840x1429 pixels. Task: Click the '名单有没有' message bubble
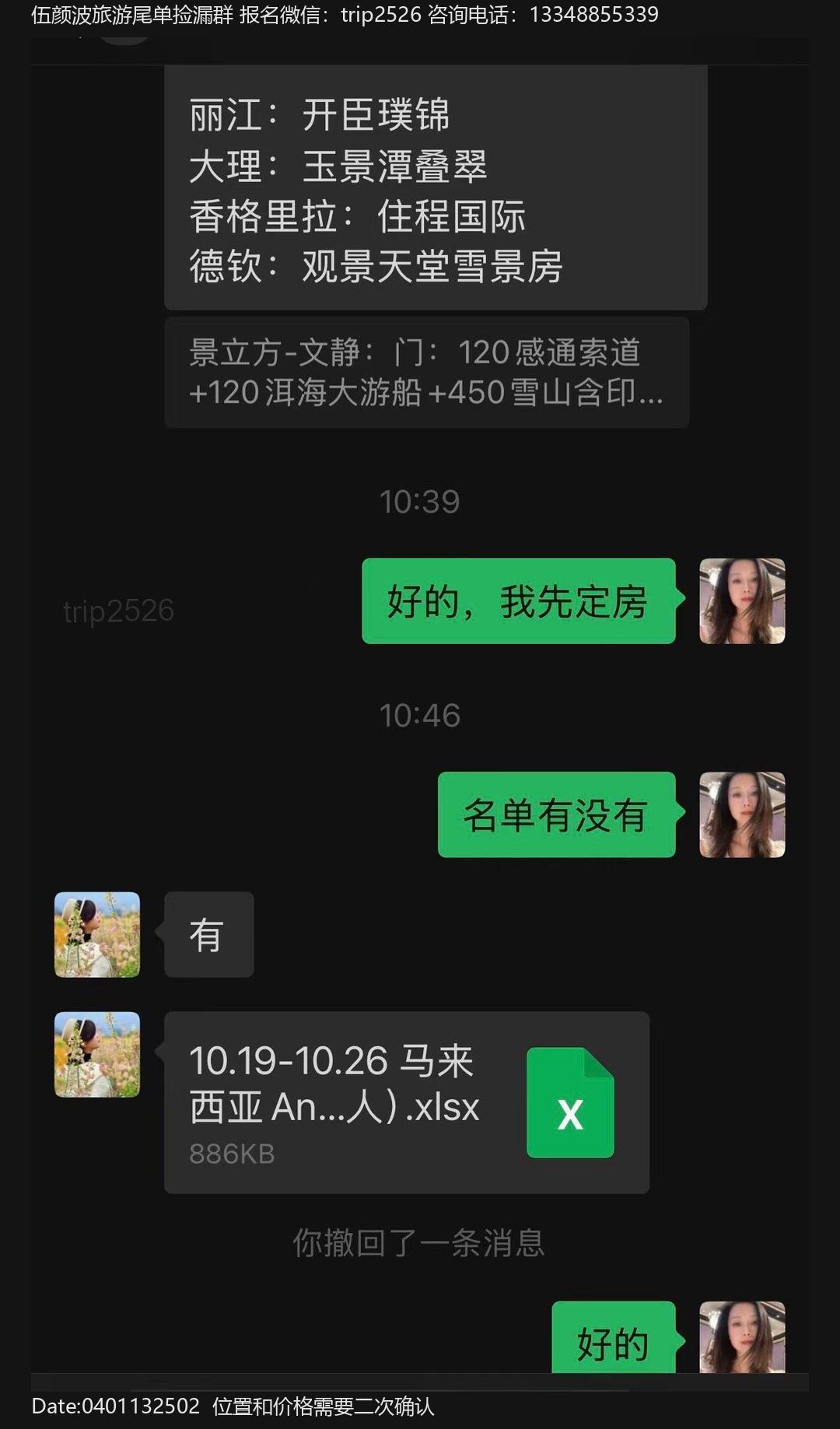(555, 814)
